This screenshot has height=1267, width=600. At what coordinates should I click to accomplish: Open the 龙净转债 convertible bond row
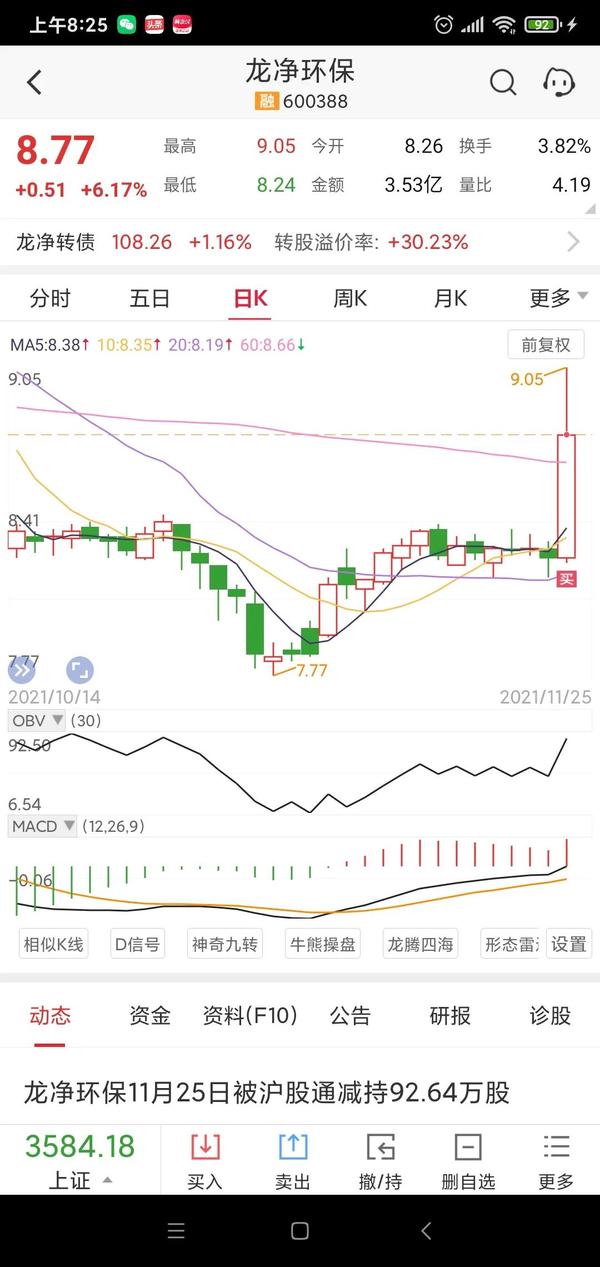[x=300, y=242]
